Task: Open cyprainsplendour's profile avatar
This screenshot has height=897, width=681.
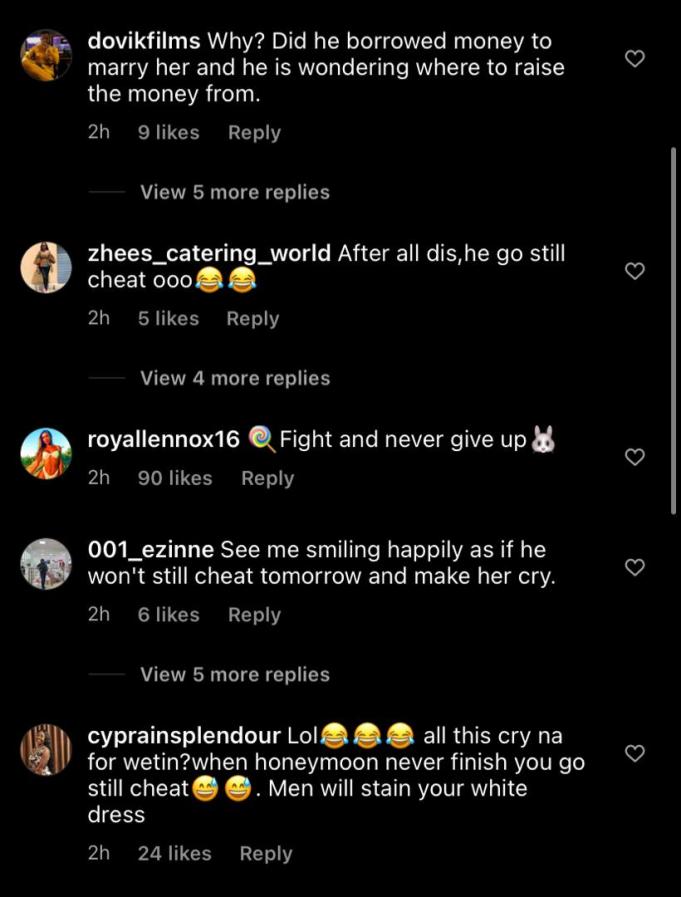Action: [x=46, y=750]
